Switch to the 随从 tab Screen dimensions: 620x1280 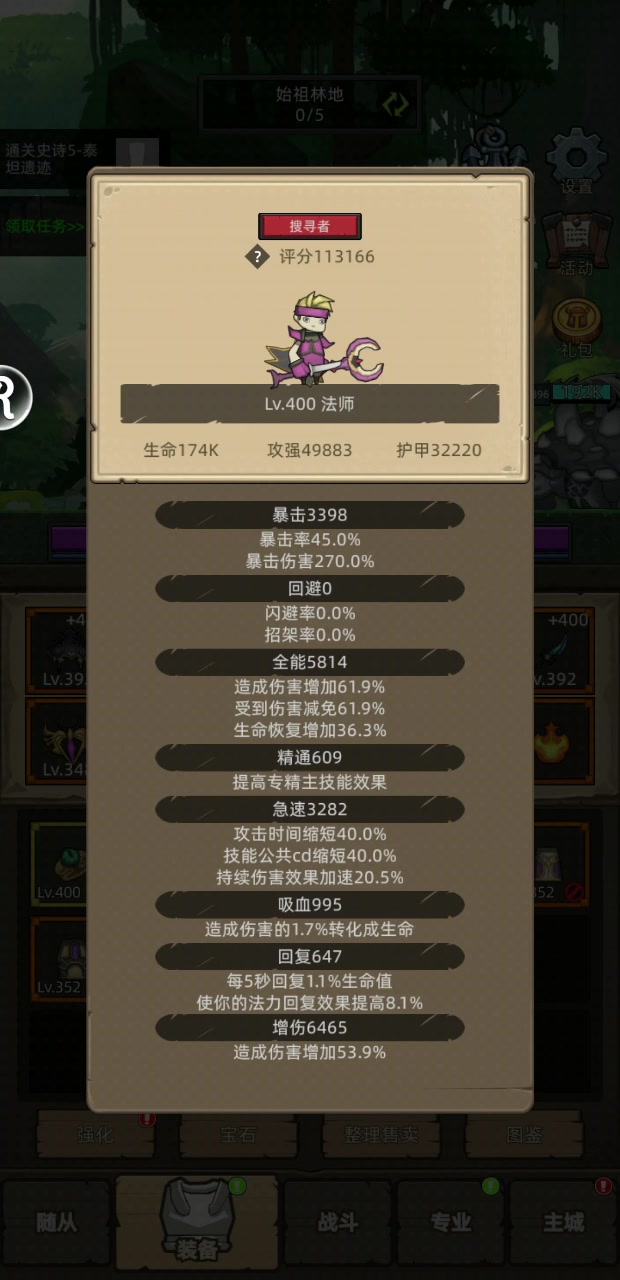(x=56, y=1222)
